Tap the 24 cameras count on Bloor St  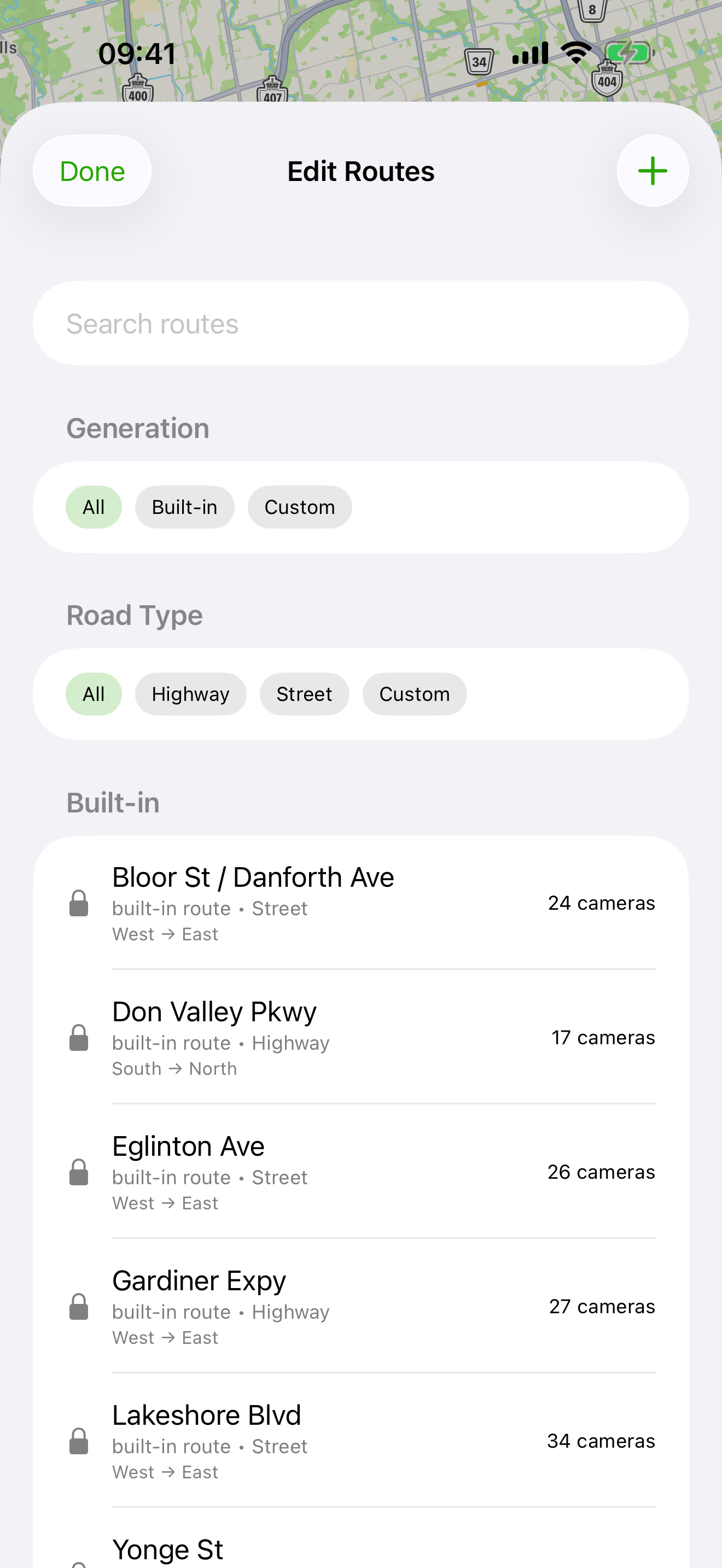(601, 903)
